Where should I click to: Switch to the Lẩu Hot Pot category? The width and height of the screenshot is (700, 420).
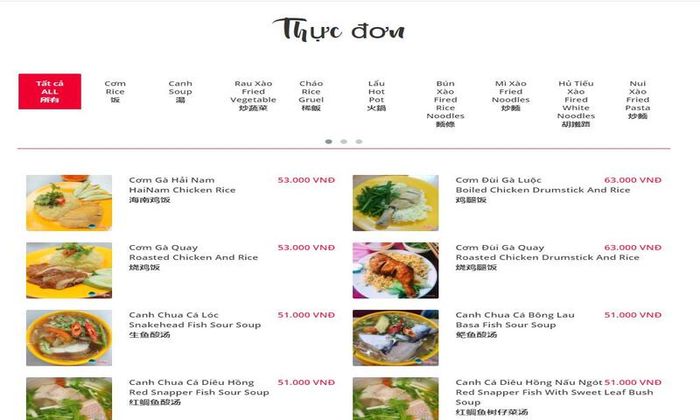[376, 96]
